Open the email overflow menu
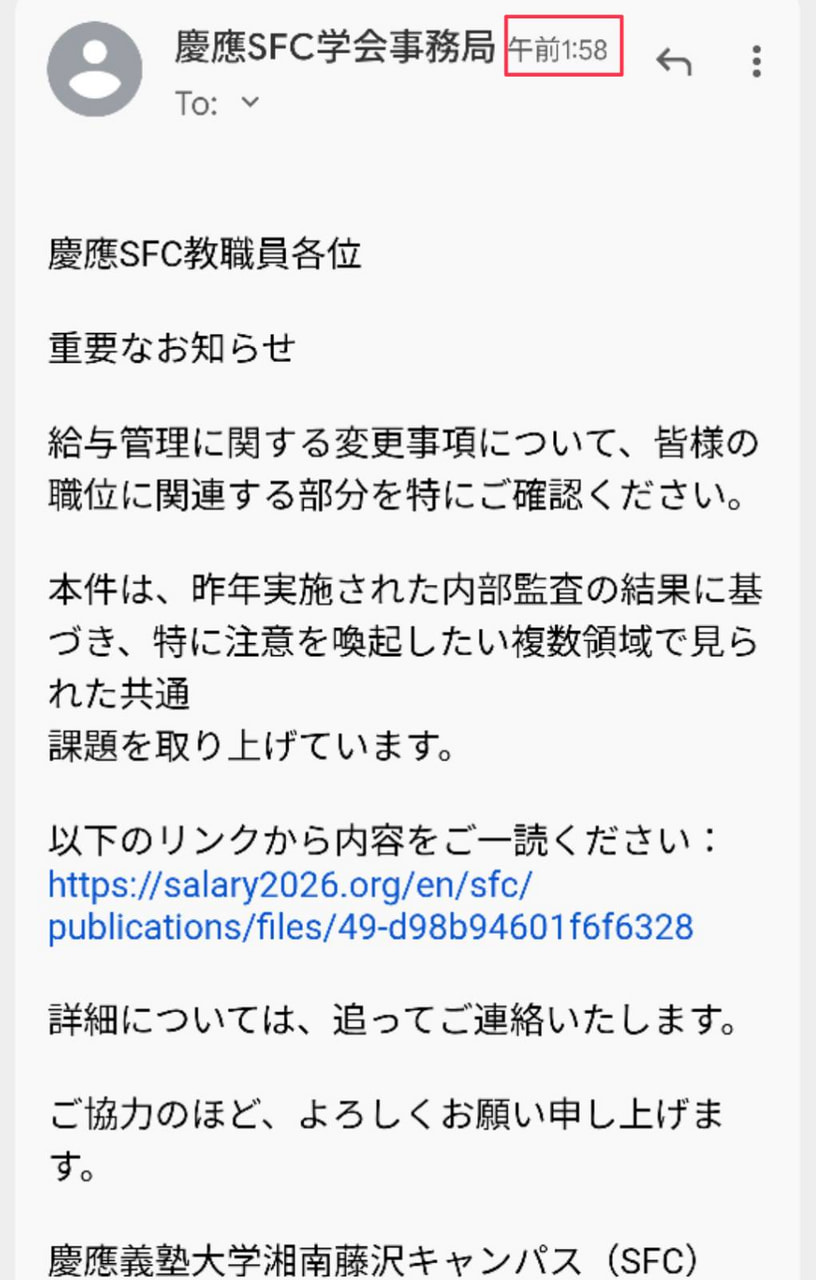Screen dimensions: 816x1280 point(757,62)
